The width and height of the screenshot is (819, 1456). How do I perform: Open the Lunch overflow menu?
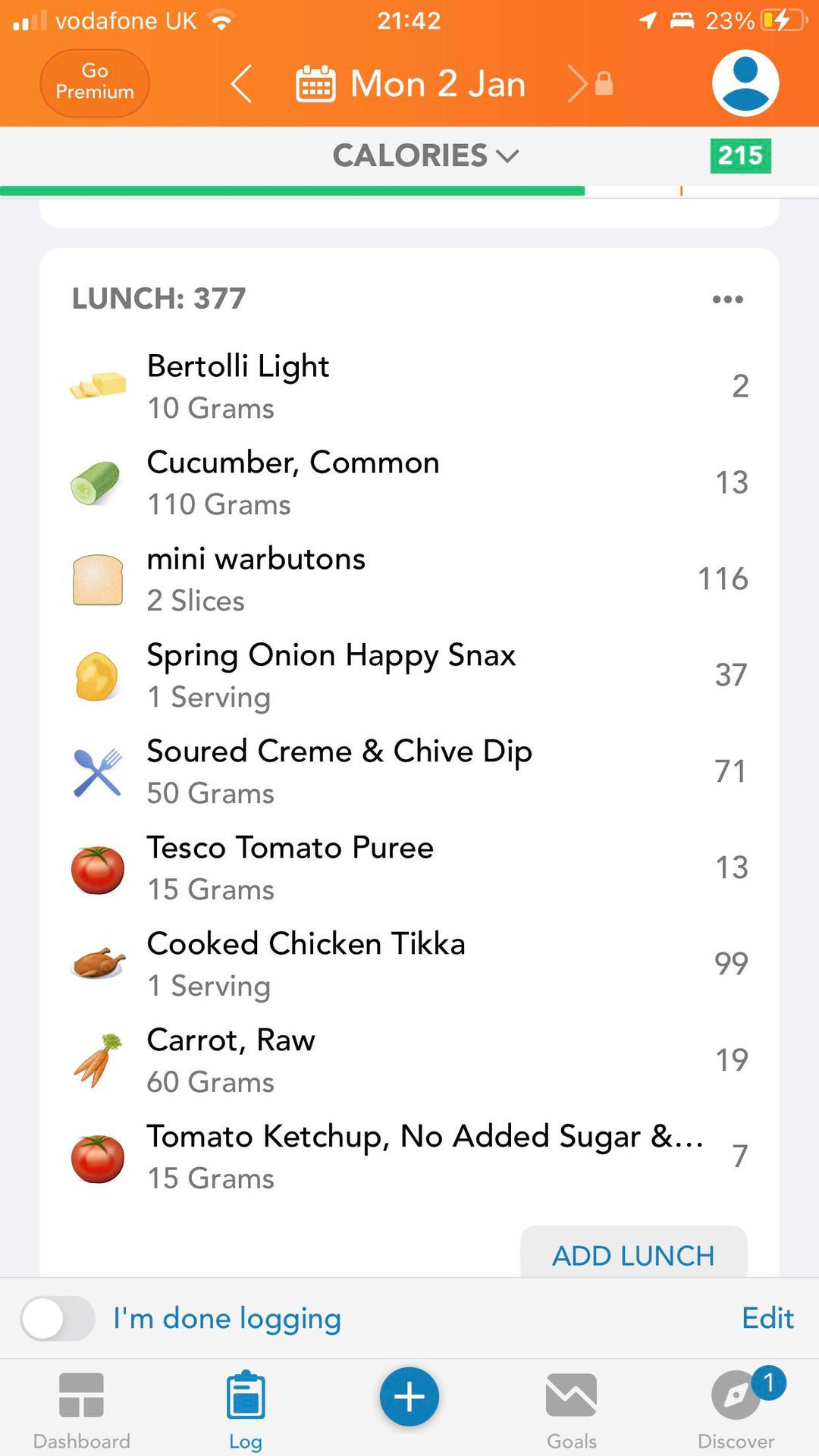[728, 299]
